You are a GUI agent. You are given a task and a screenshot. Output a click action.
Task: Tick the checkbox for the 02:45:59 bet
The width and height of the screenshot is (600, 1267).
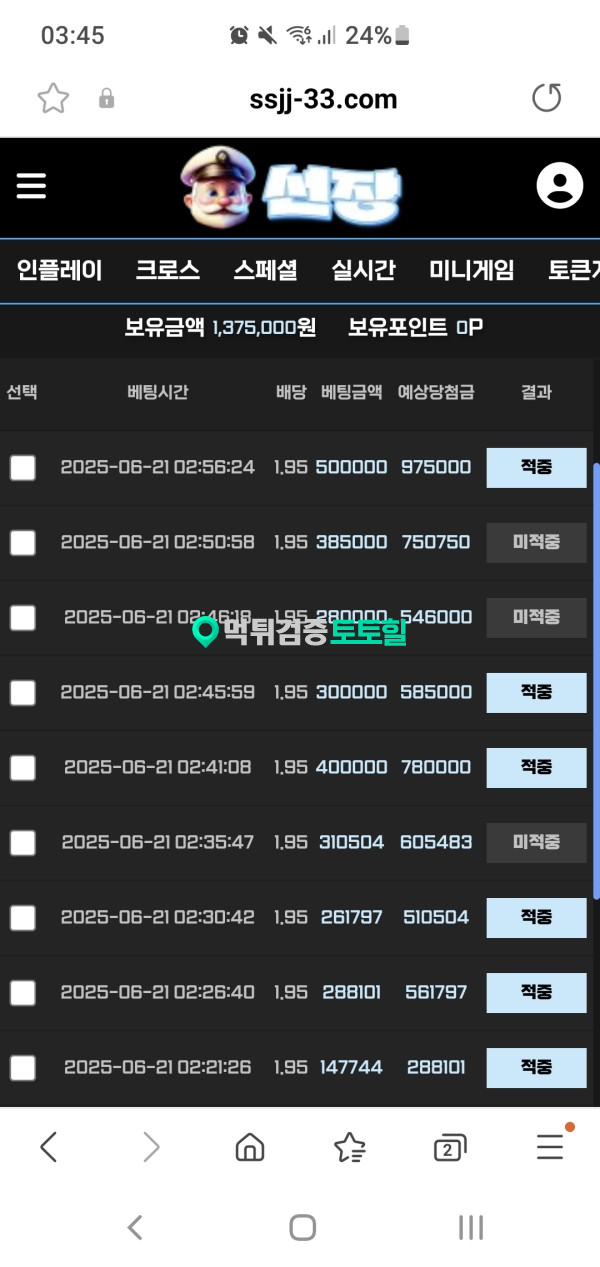coord(23,692)
